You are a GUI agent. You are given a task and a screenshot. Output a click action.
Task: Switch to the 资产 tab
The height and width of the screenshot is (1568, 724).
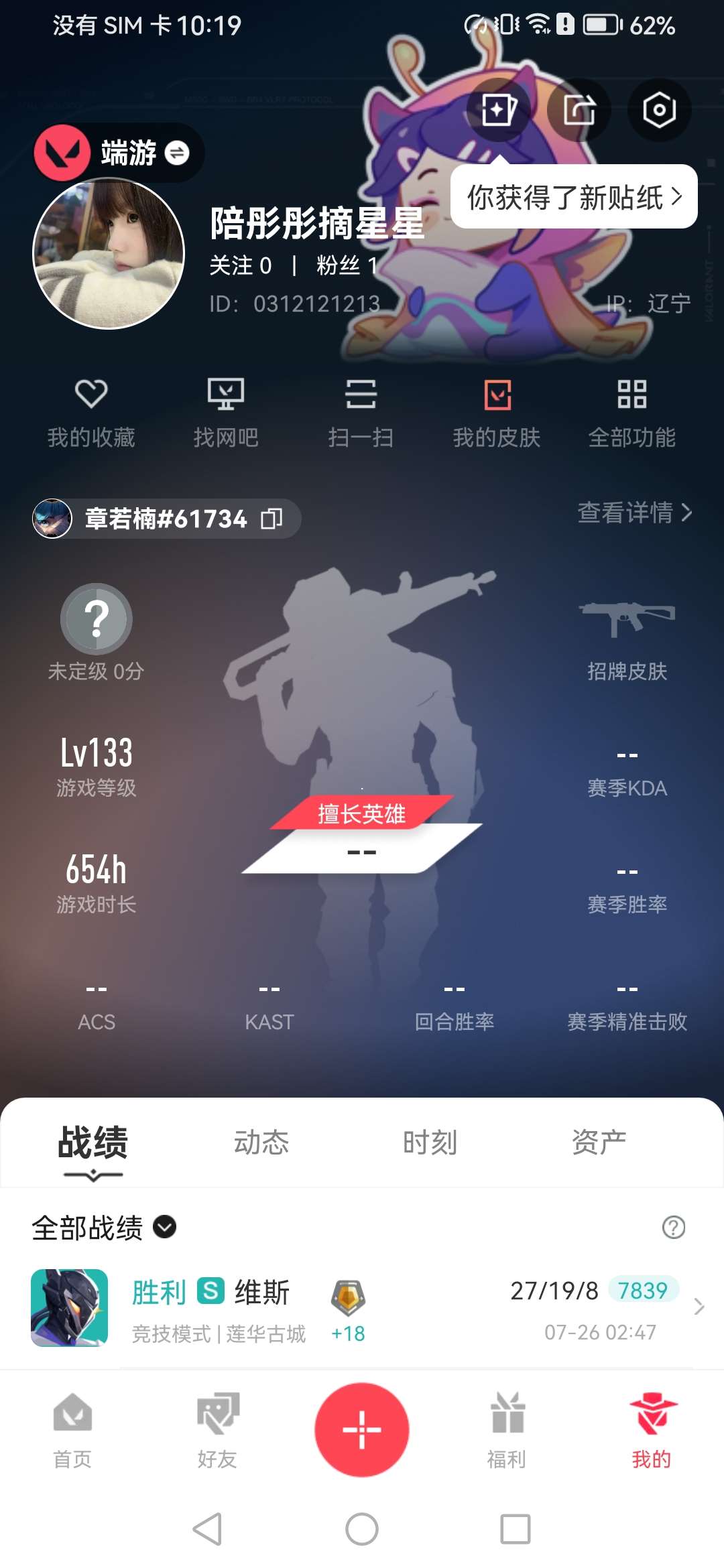click(599, 1142)
